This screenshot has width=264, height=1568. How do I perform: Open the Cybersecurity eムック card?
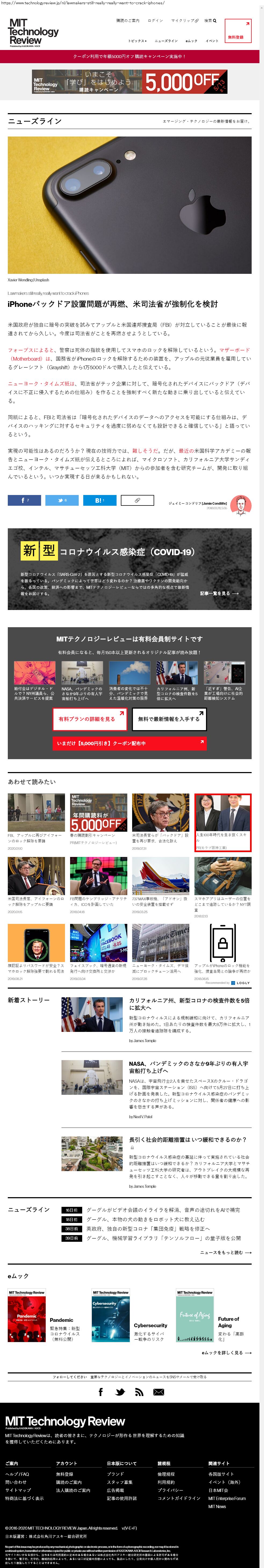[150, 1325]
